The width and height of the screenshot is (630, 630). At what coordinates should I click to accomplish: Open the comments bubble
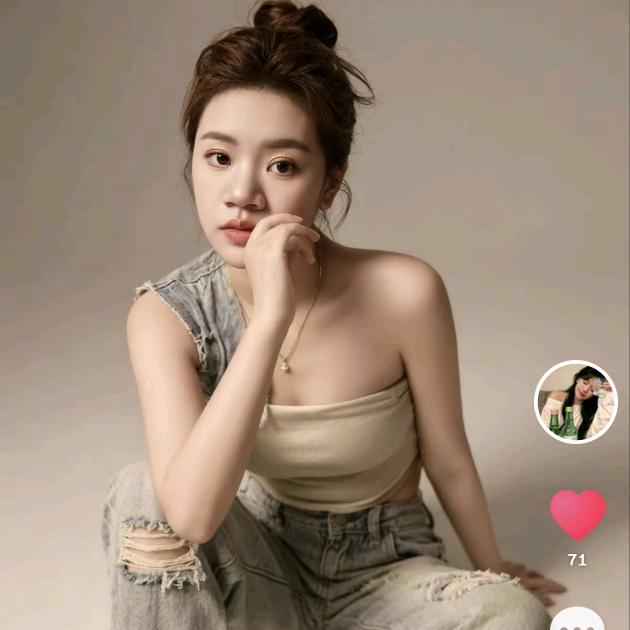pos(578,619)
